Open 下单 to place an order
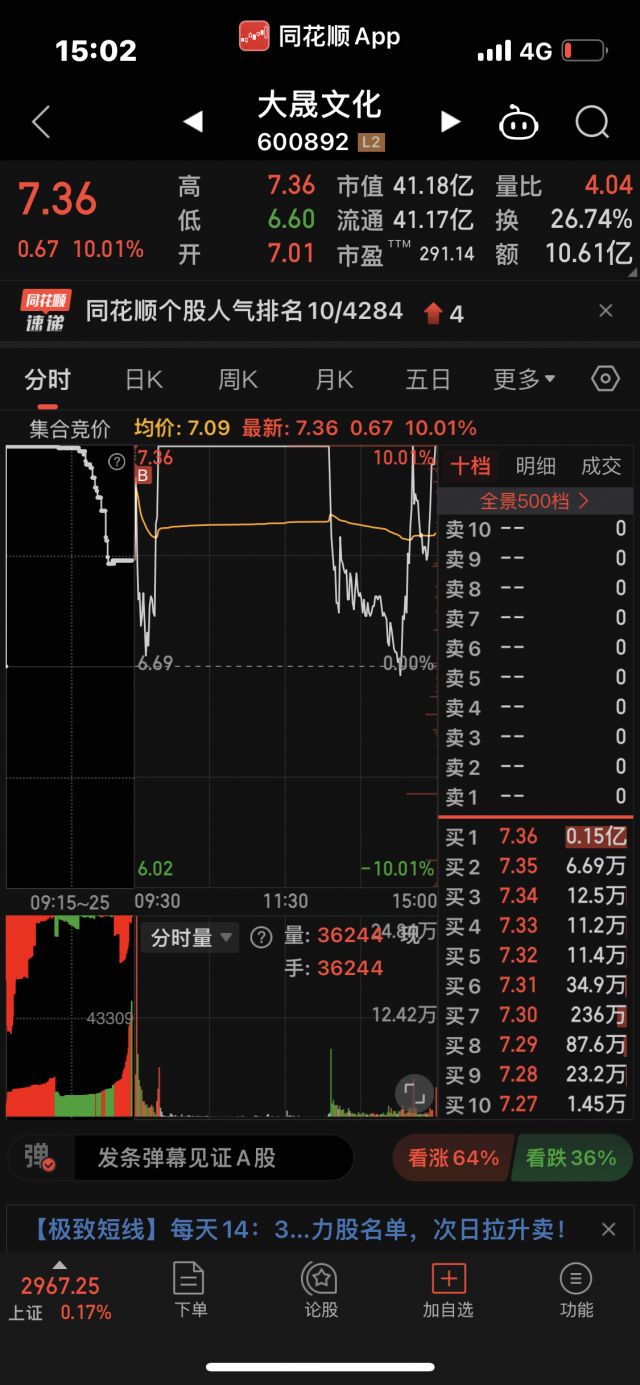This screenshot has height=1385, width=640. click(189, 1290)
